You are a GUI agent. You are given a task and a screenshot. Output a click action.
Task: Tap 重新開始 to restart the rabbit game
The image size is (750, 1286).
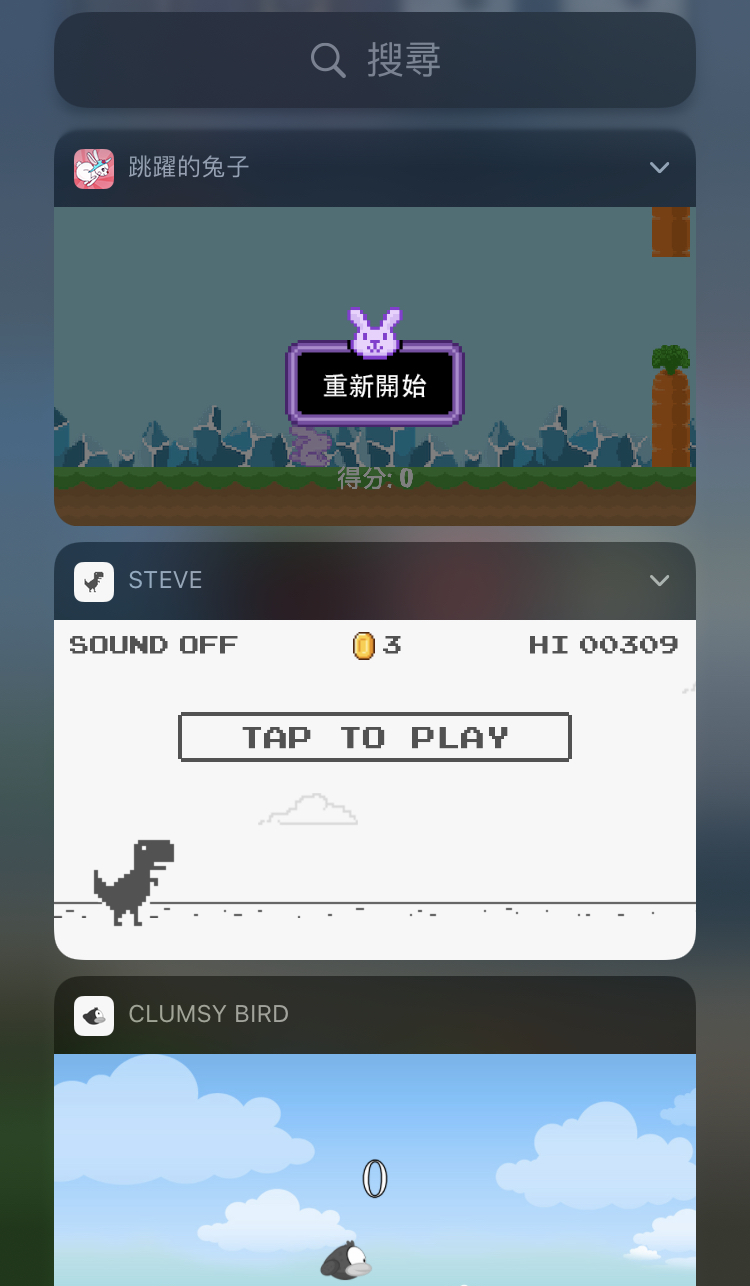click(x=375, y=386)
